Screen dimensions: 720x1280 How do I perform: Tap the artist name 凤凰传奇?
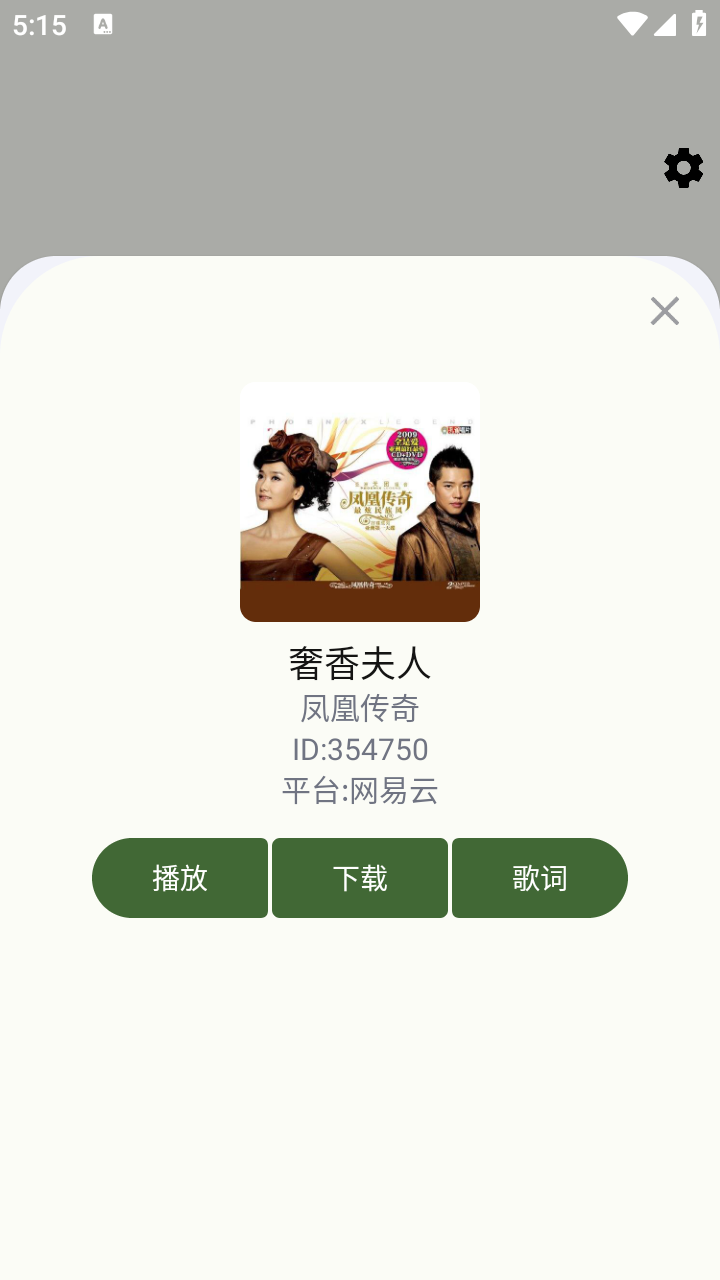click(x=359, y=708)
